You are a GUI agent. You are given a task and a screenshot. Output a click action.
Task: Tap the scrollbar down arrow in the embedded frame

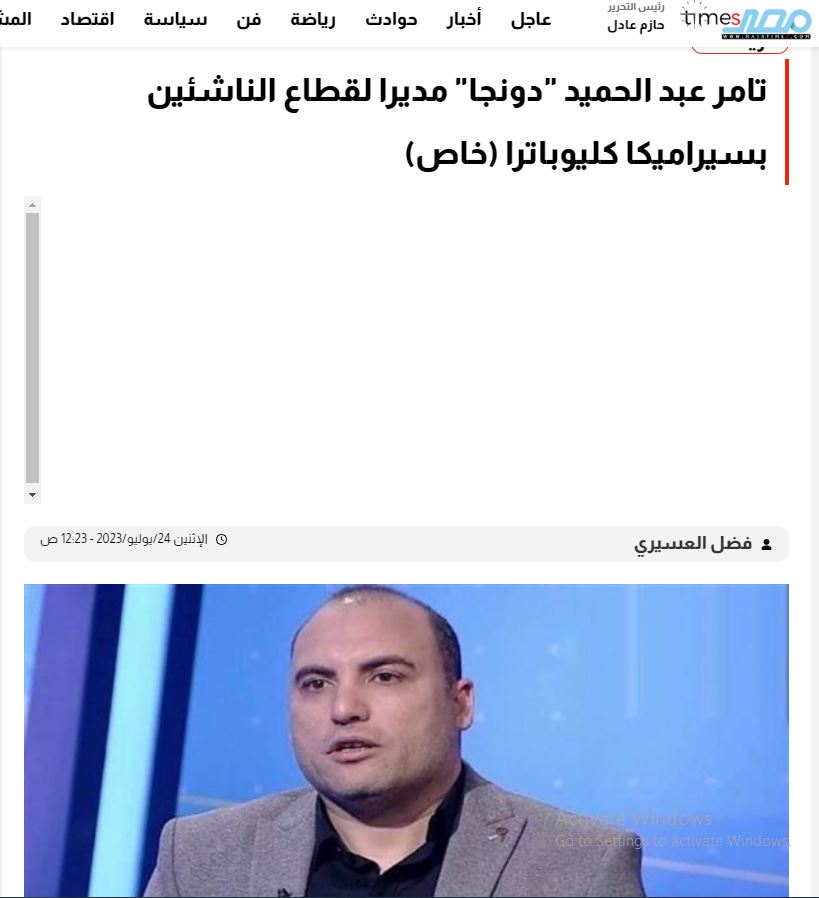click(x=32, y=495)
